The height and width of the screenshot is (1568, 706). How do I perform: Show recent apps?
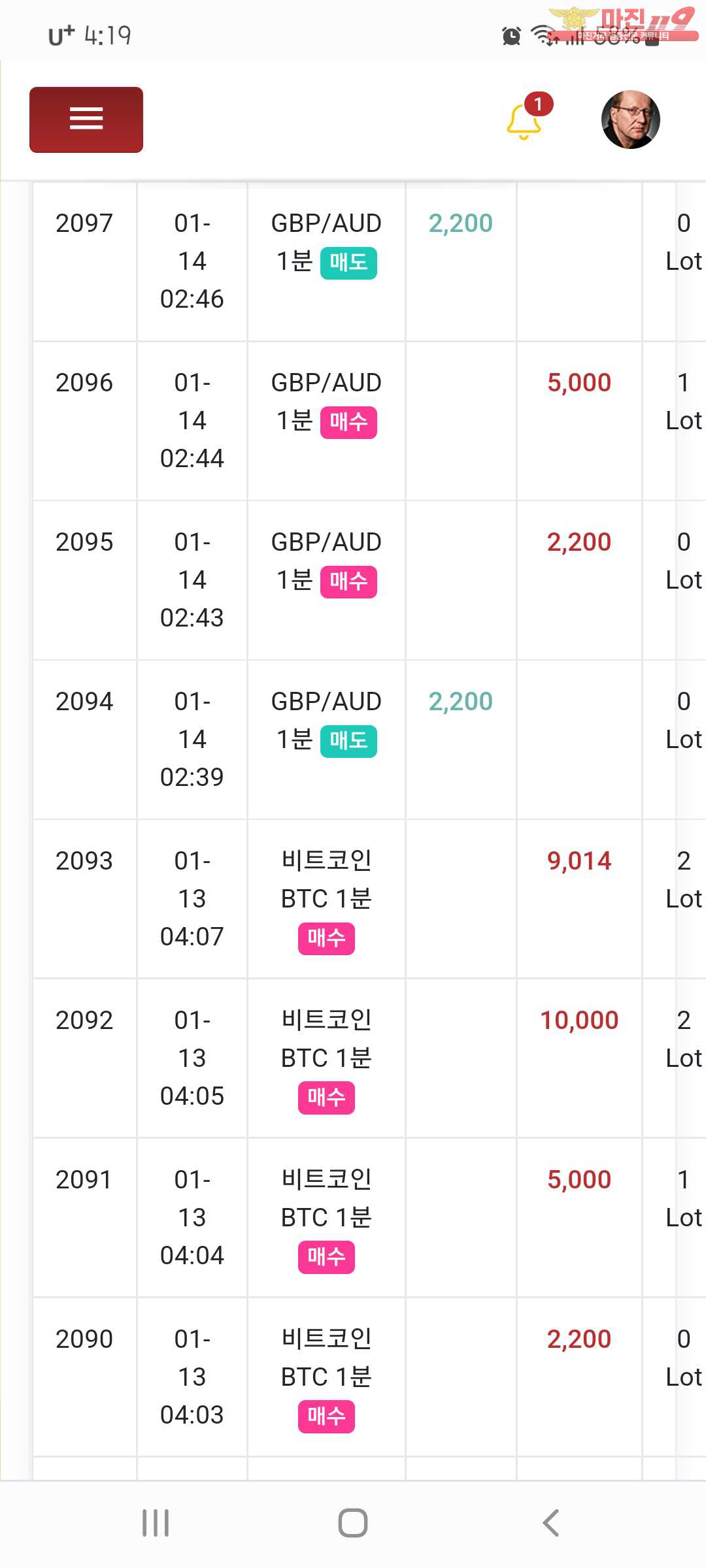[x=156, y=1523]
